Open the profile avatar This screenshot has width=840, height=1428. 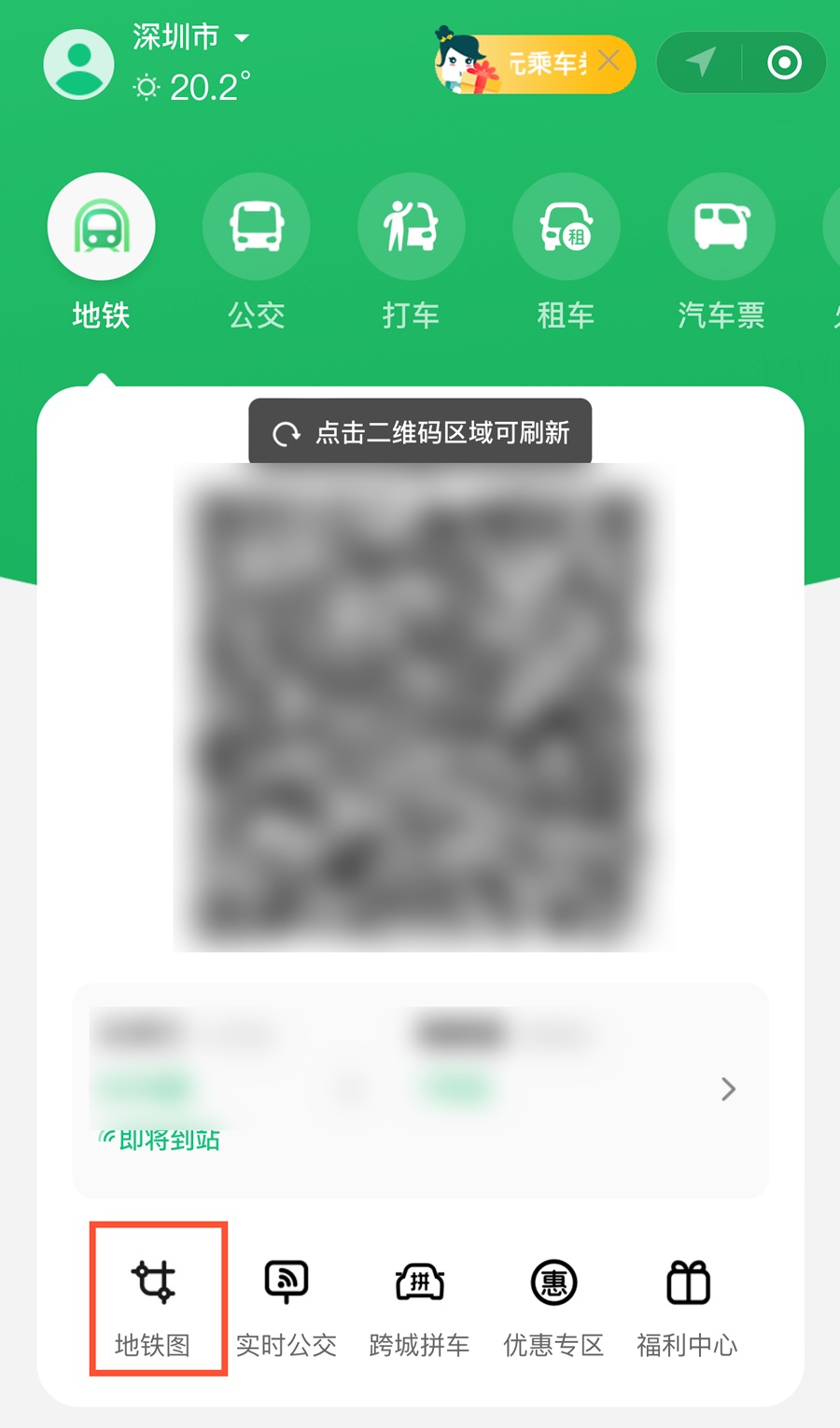tap(79, 64)
